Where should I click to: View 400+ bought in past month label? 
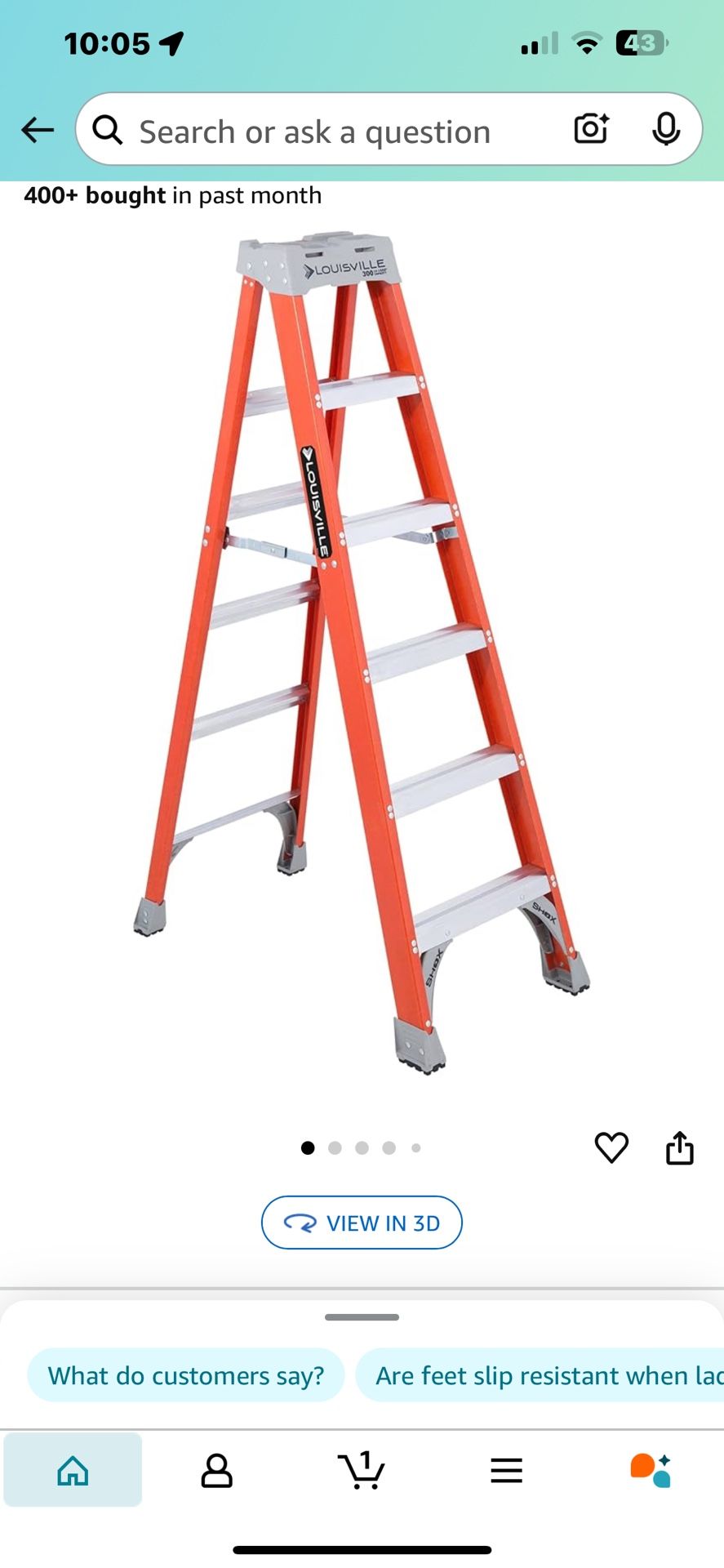[x=172, y=195]
